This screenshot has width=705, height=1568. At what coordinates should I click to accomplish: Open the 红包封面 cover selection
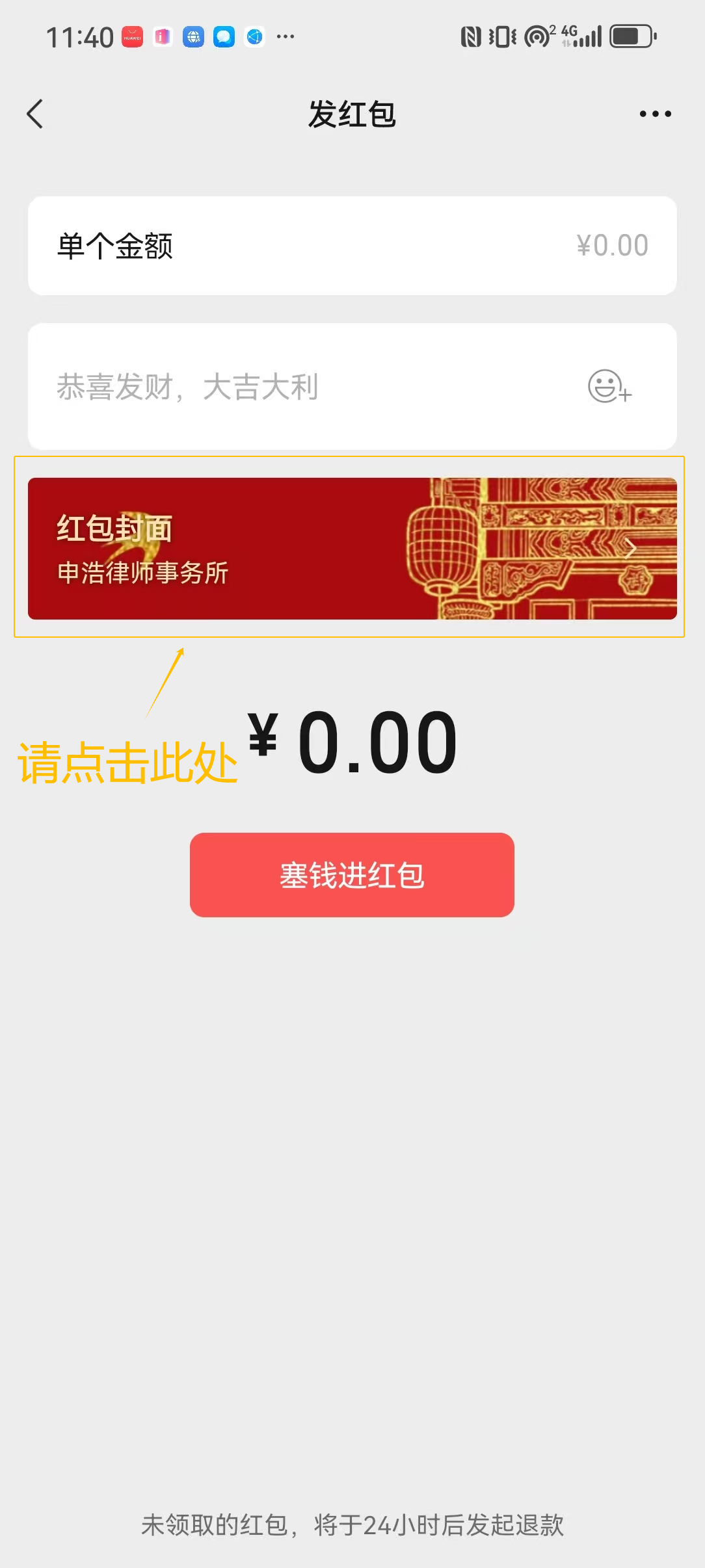coord(352,548)
